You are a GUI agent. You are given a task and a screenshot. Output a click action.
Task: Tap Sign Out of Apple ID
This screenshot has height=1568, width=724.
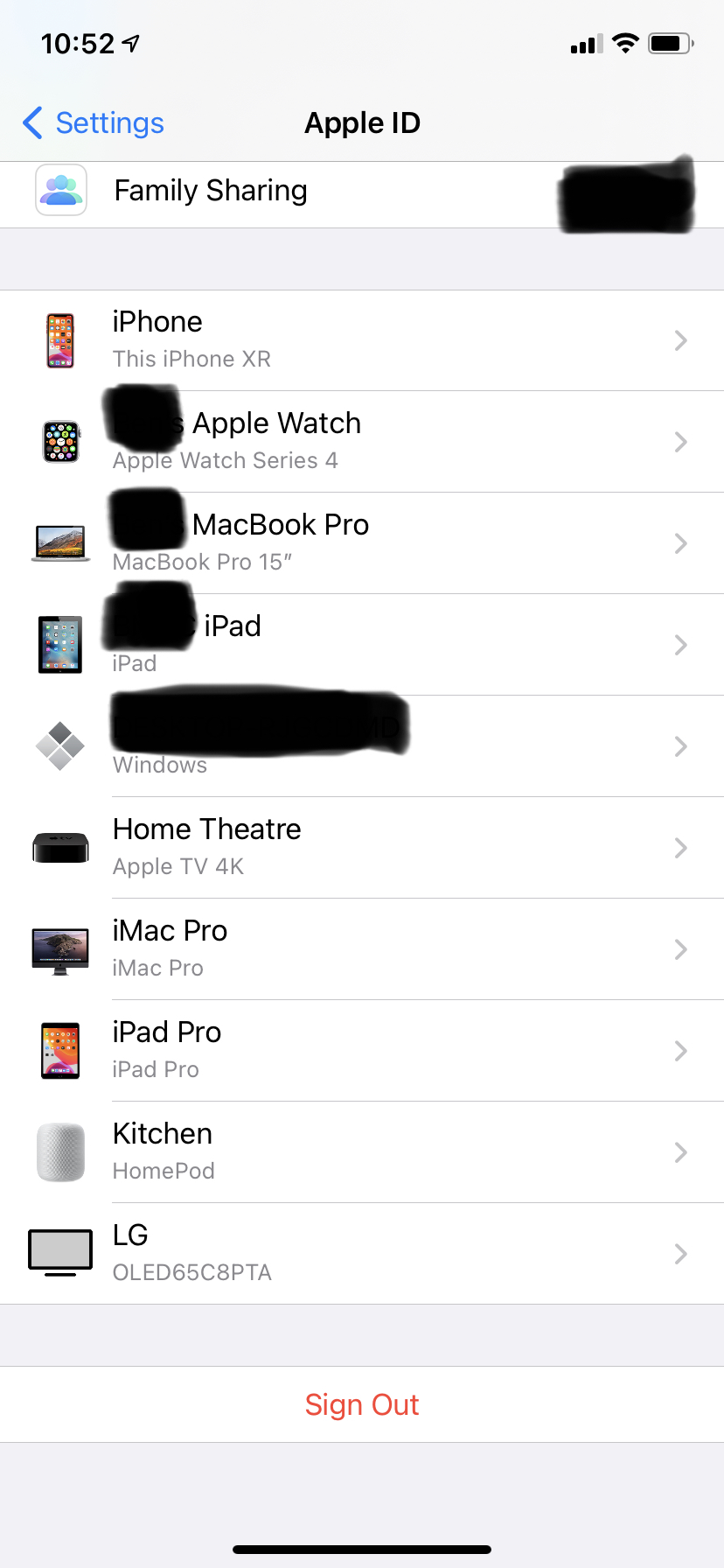point(362,1404)
